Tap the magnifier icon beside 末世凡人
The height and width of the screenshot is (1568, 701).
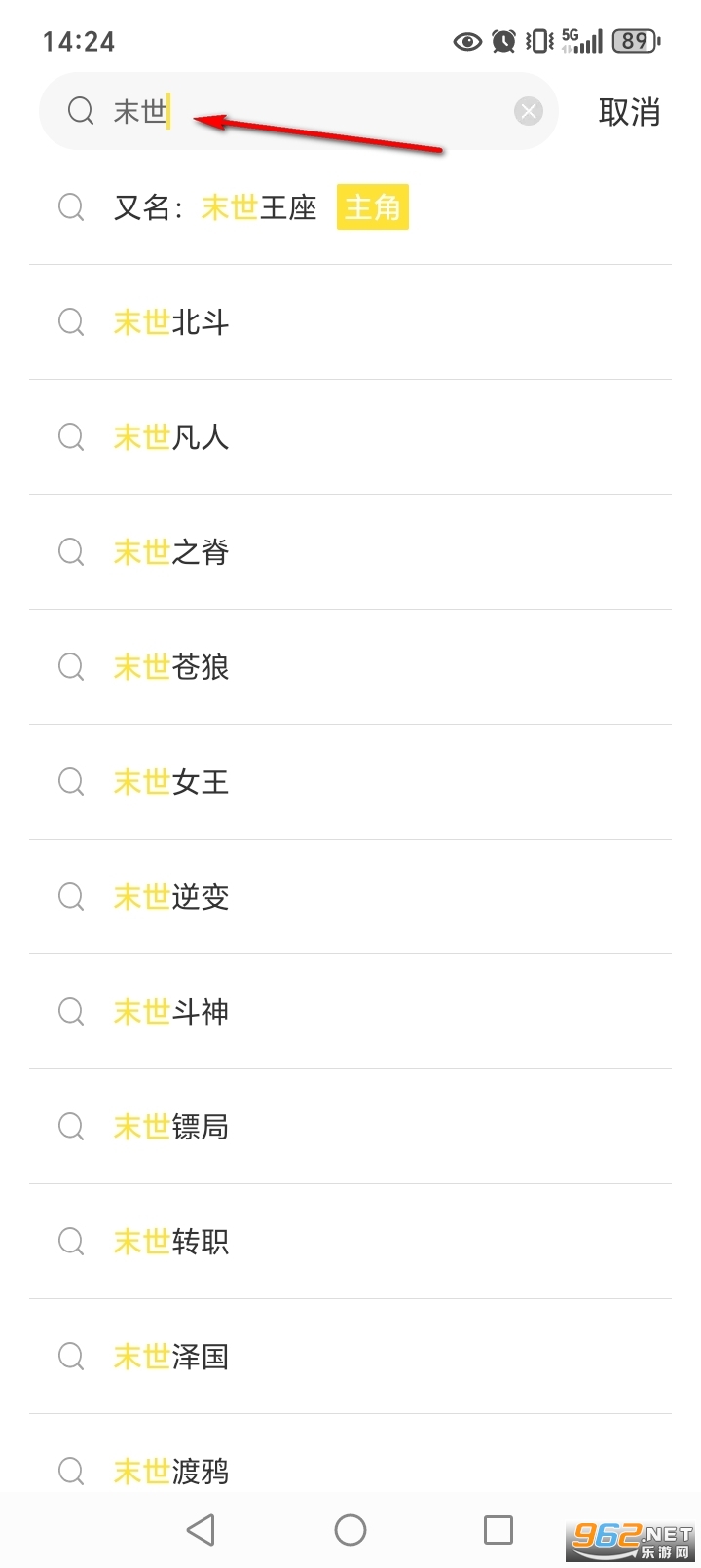click(x=70, y=436)
